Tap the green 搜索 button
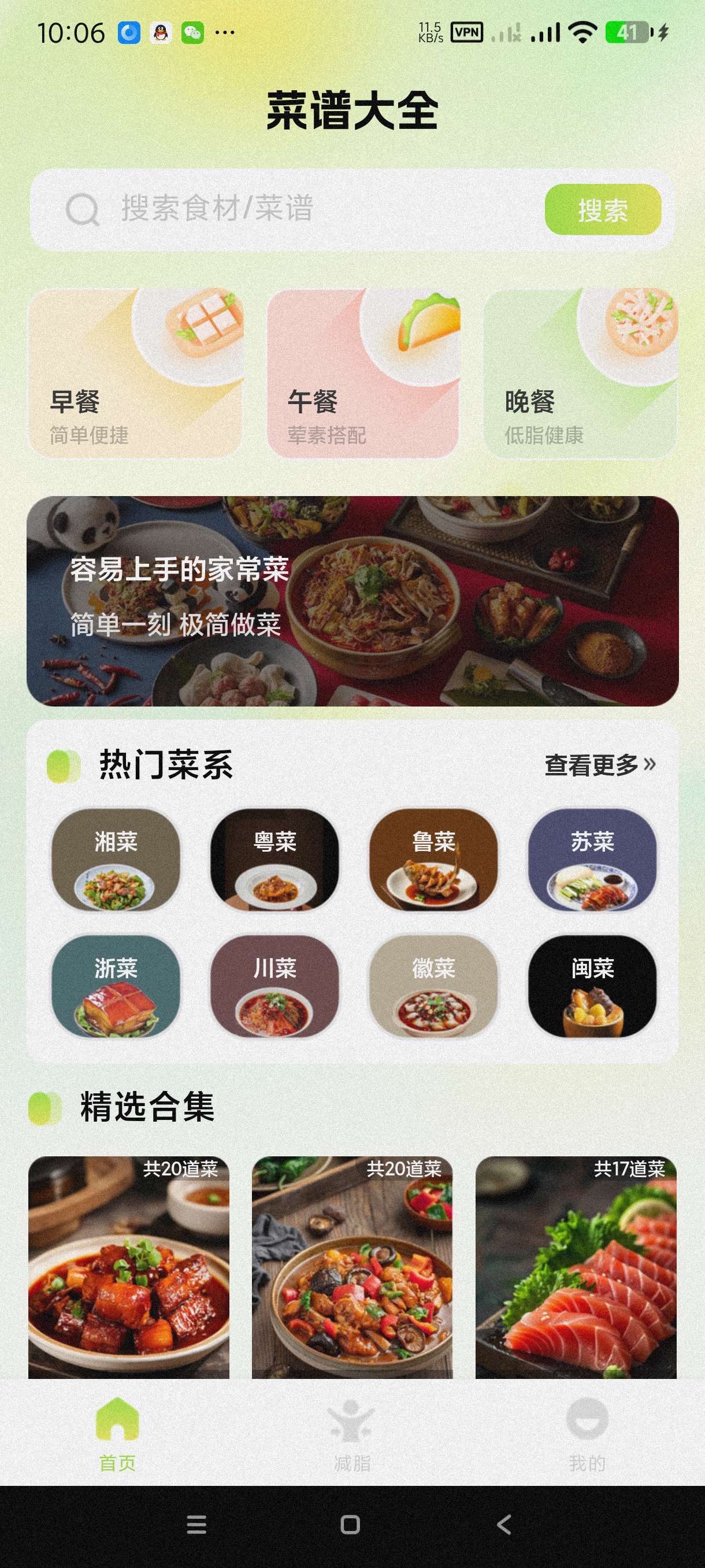 click(602, 210)
